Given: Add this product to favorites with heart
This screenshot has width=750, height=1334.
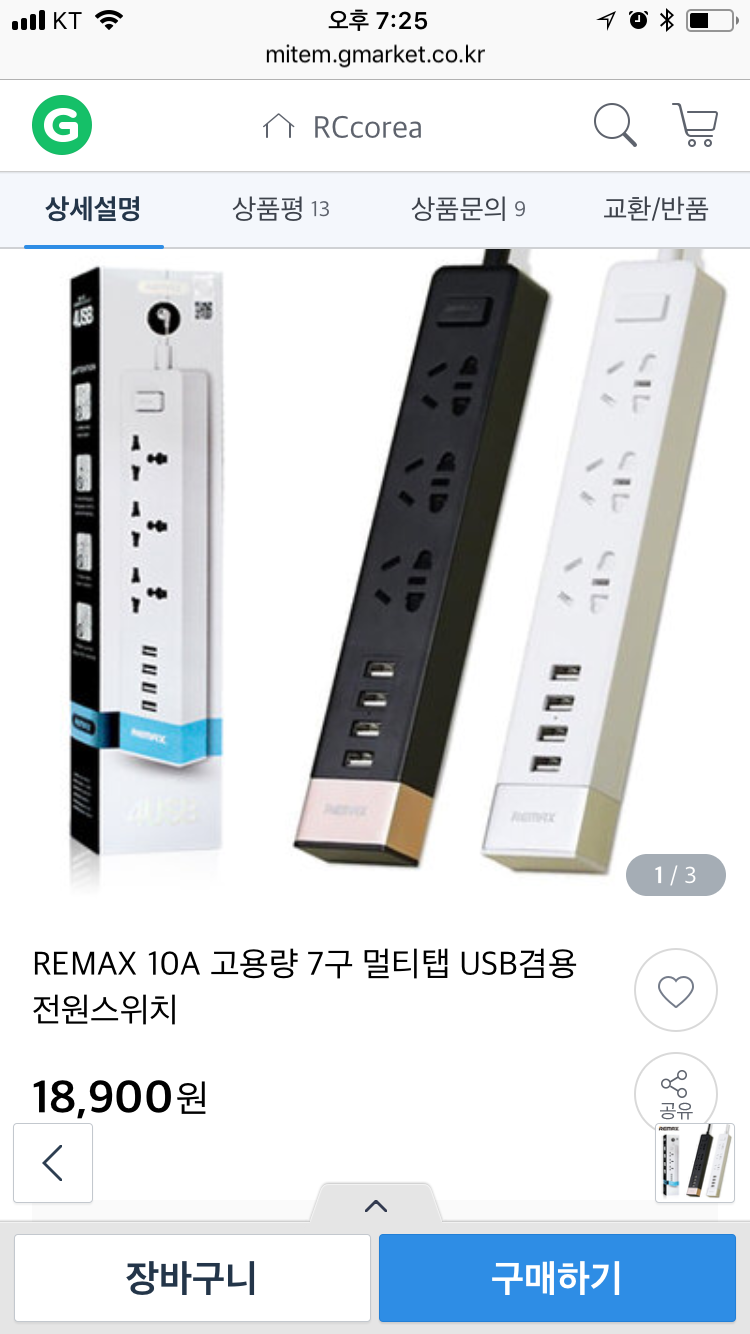Looking at the screenshot, I should pos(676,990).
